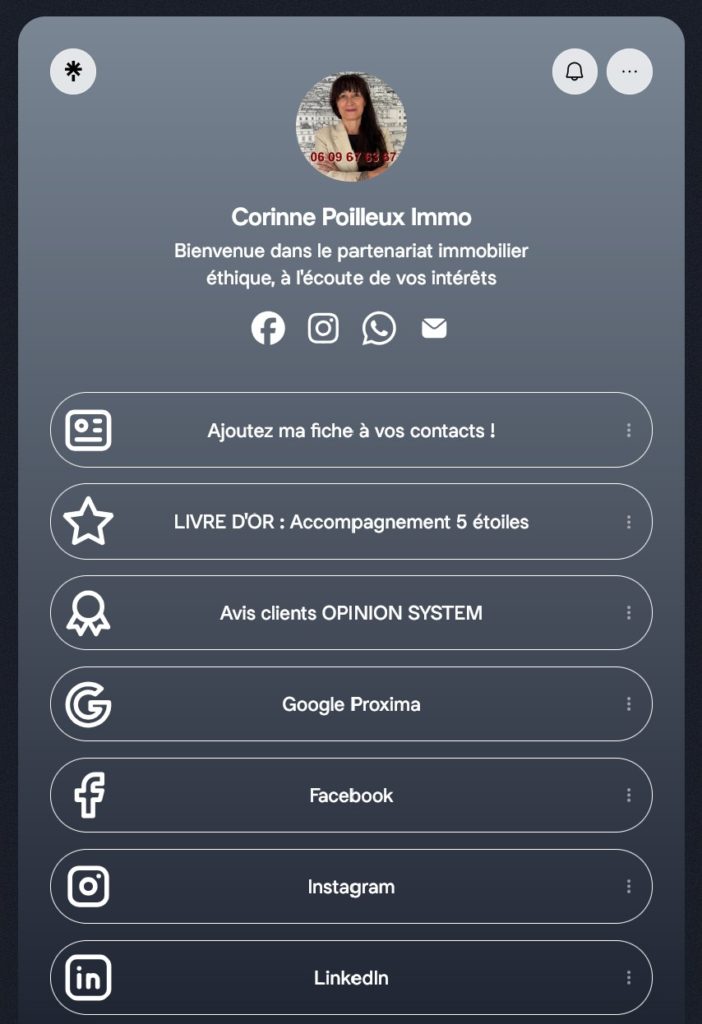
Task: Open the Instagram icon under the bio
Action: (323, 328)
